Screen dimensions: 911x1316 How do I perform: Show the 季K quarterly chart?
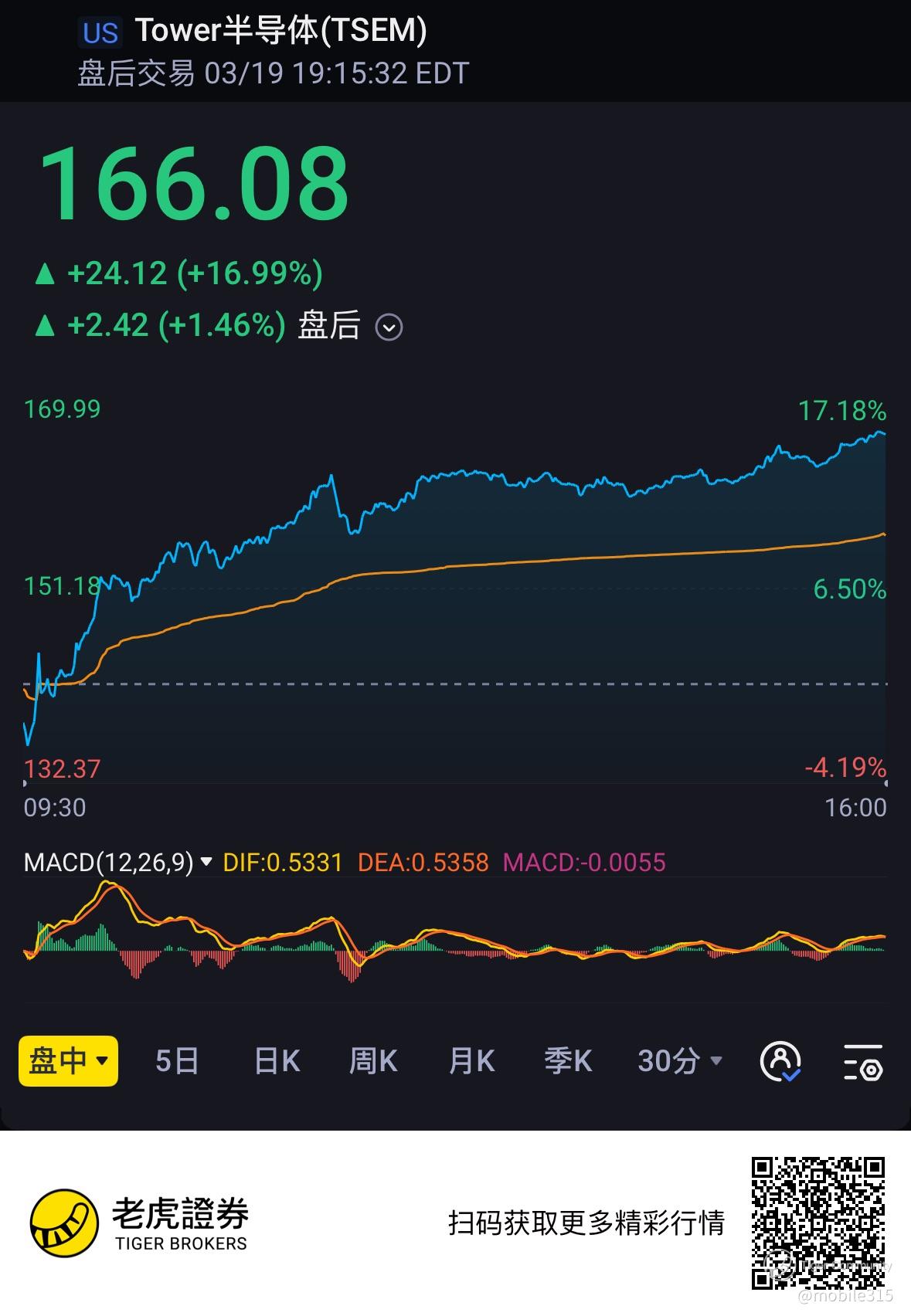pos(568,1061)
